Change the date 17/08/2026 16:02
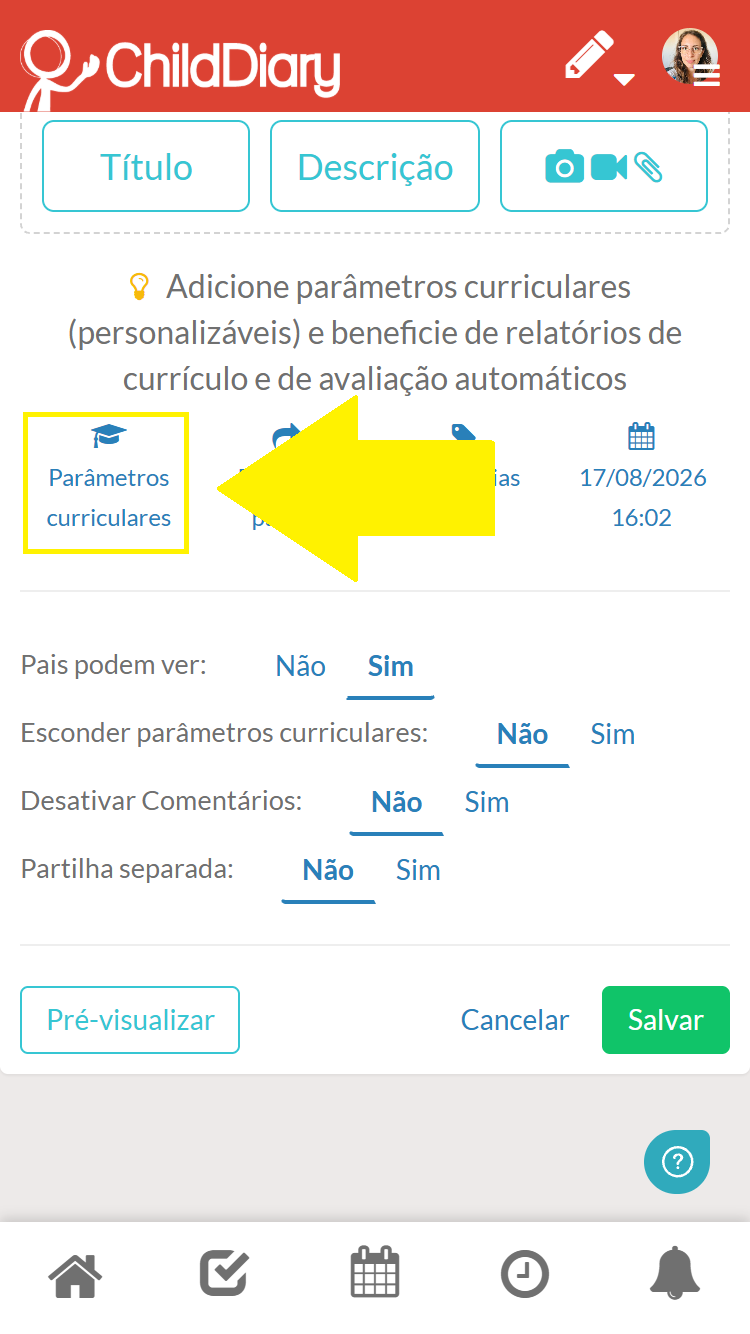The image size is (750, 1334). point(643,478)
